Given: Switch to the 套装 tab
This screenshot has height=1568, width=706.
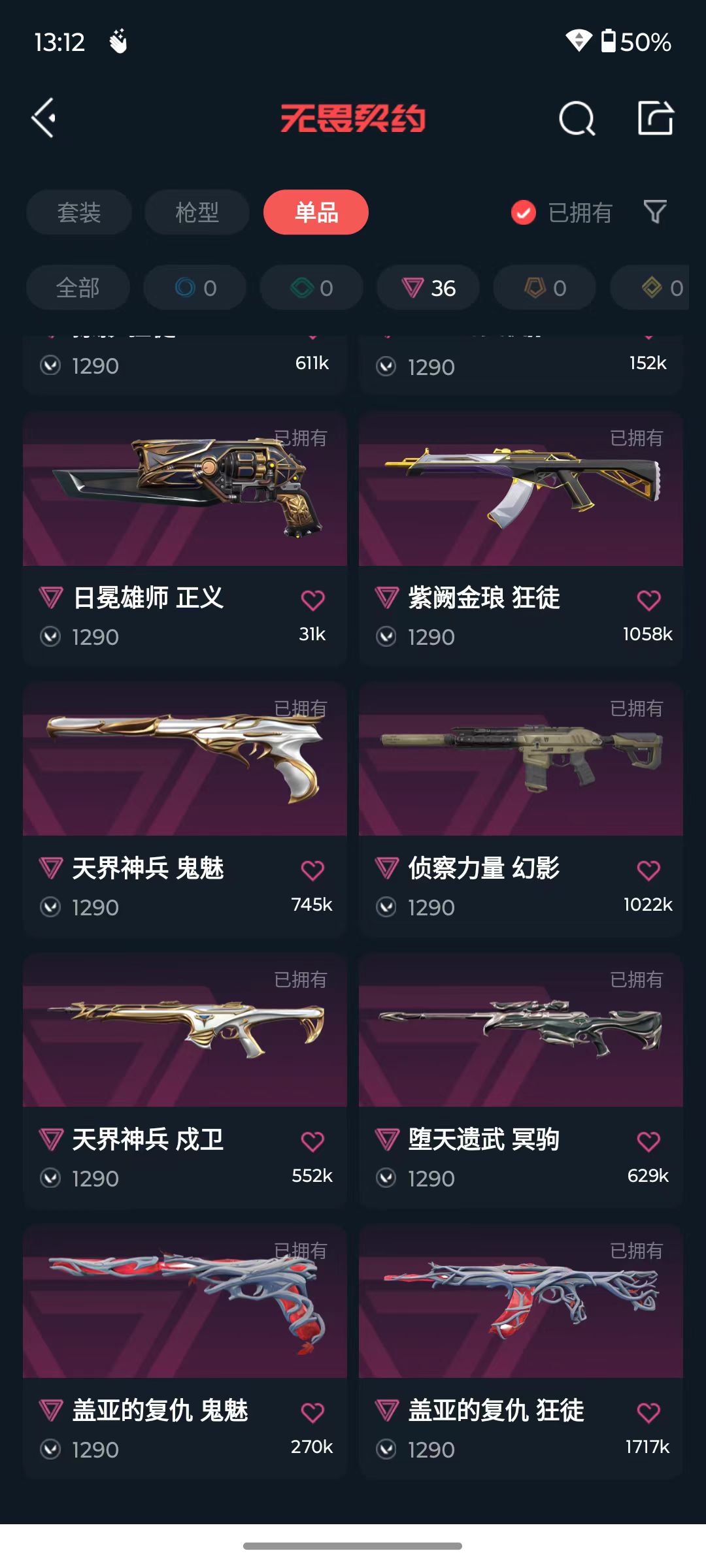Looking at the screenshot, I should coord(79,212).
